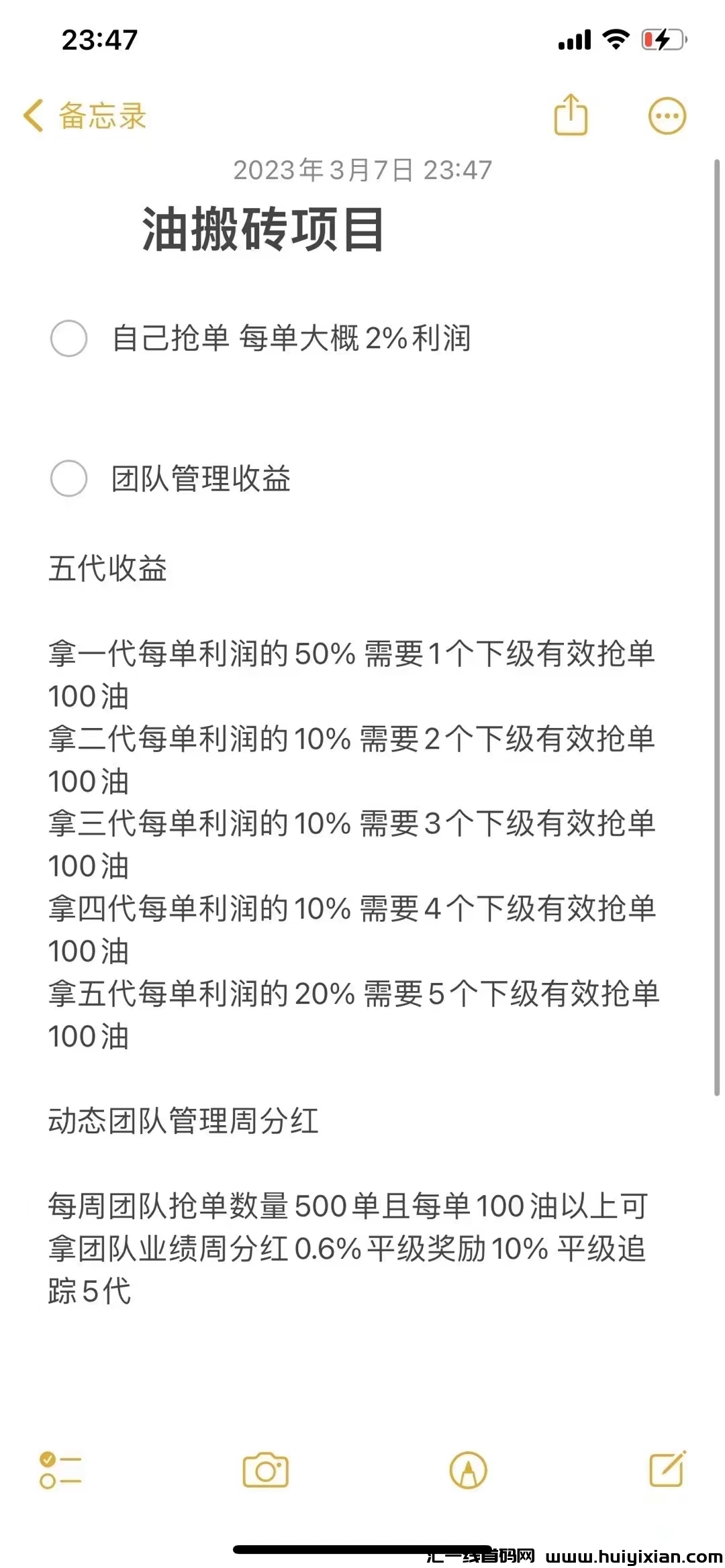Open the more options ellipsis menu
725x1568 pixels.
coord(667,115)
